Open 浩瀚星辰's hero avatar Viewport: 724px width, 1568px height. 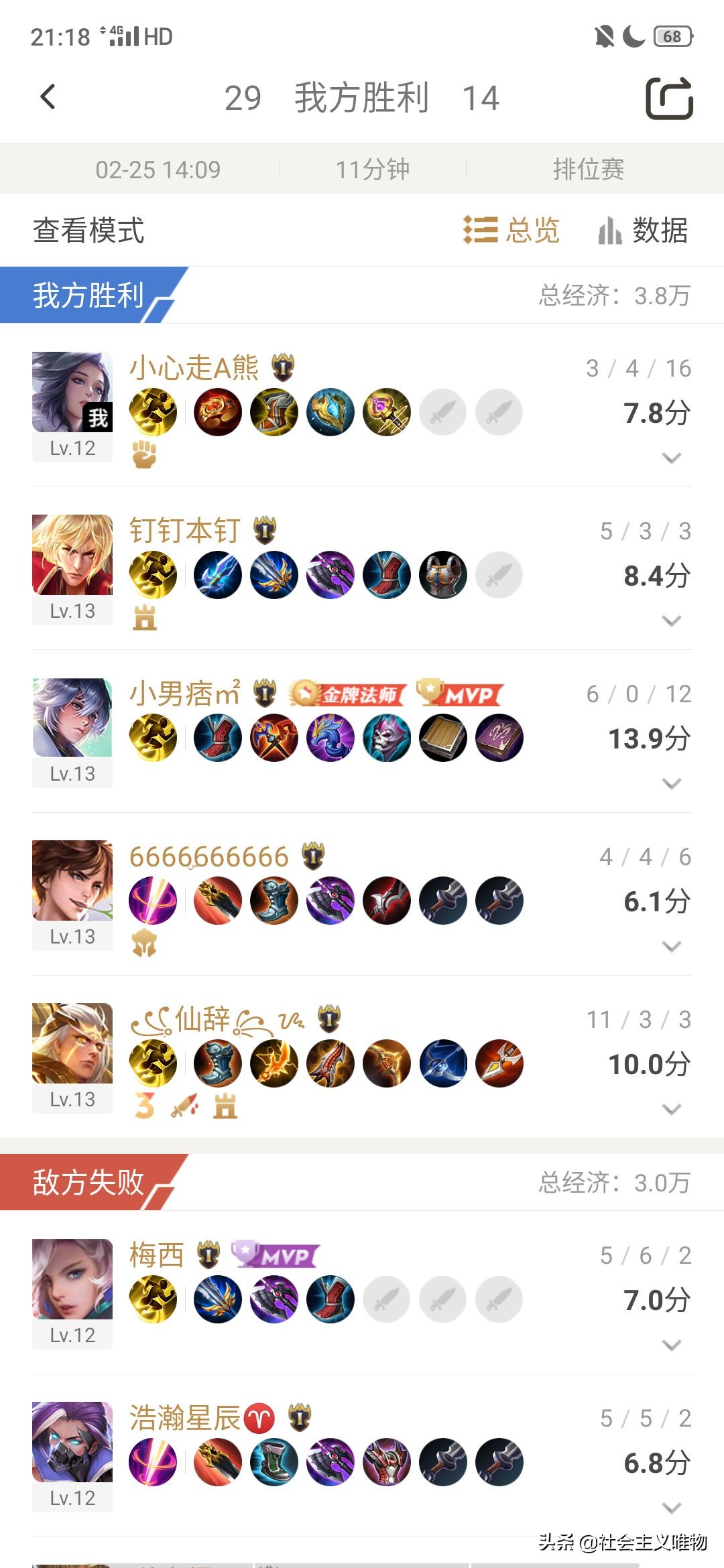72,1442
